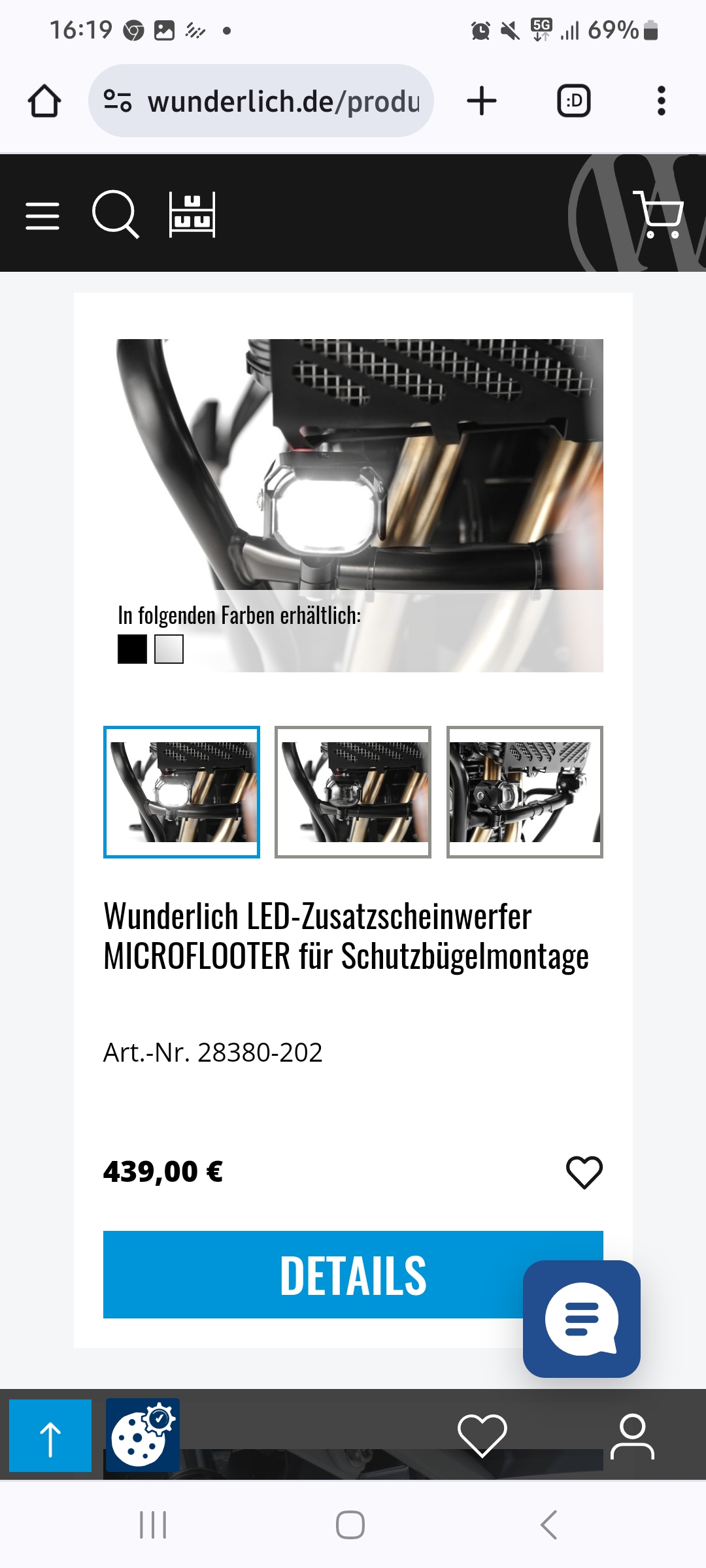
Task: Go to the browser home page
Action: pyautogui.click(x=44, y=101)
